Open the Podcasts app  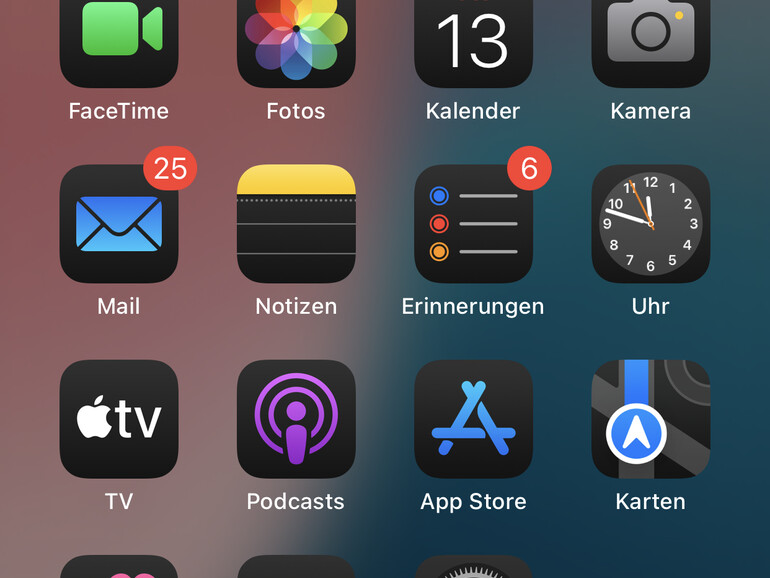(x=296, y=419)
